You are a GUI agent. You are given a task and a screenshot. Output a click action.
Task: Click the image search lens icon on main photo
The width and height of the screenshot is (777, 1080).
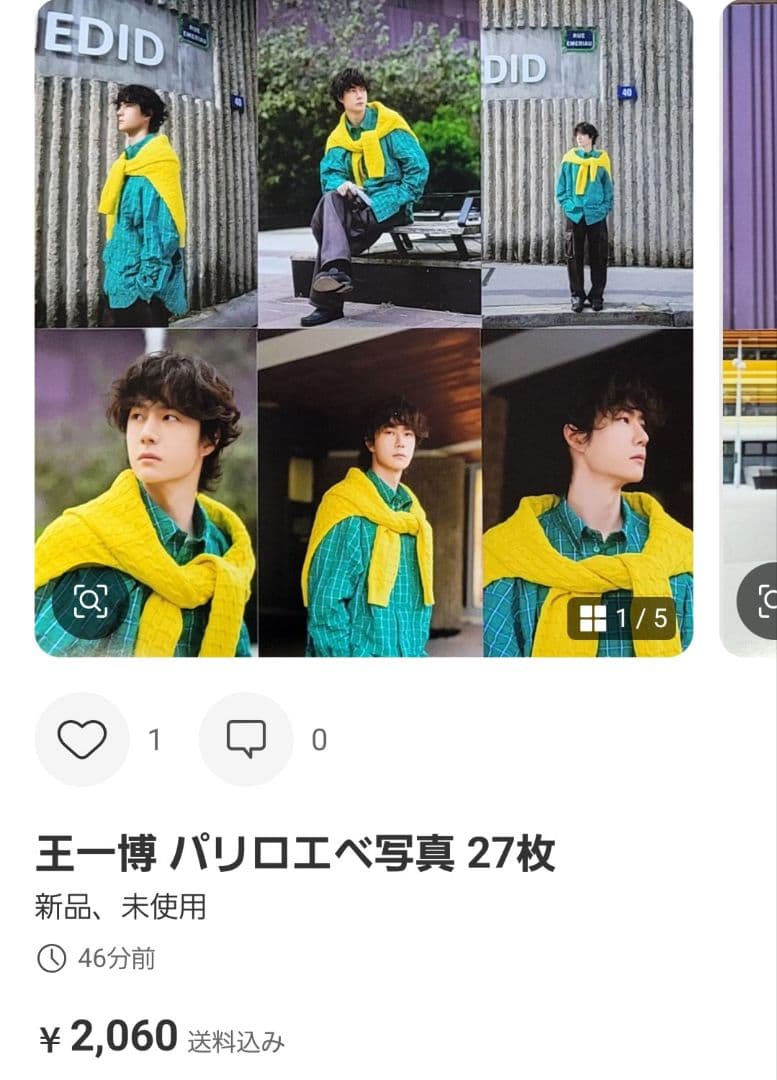click(92, 601)
